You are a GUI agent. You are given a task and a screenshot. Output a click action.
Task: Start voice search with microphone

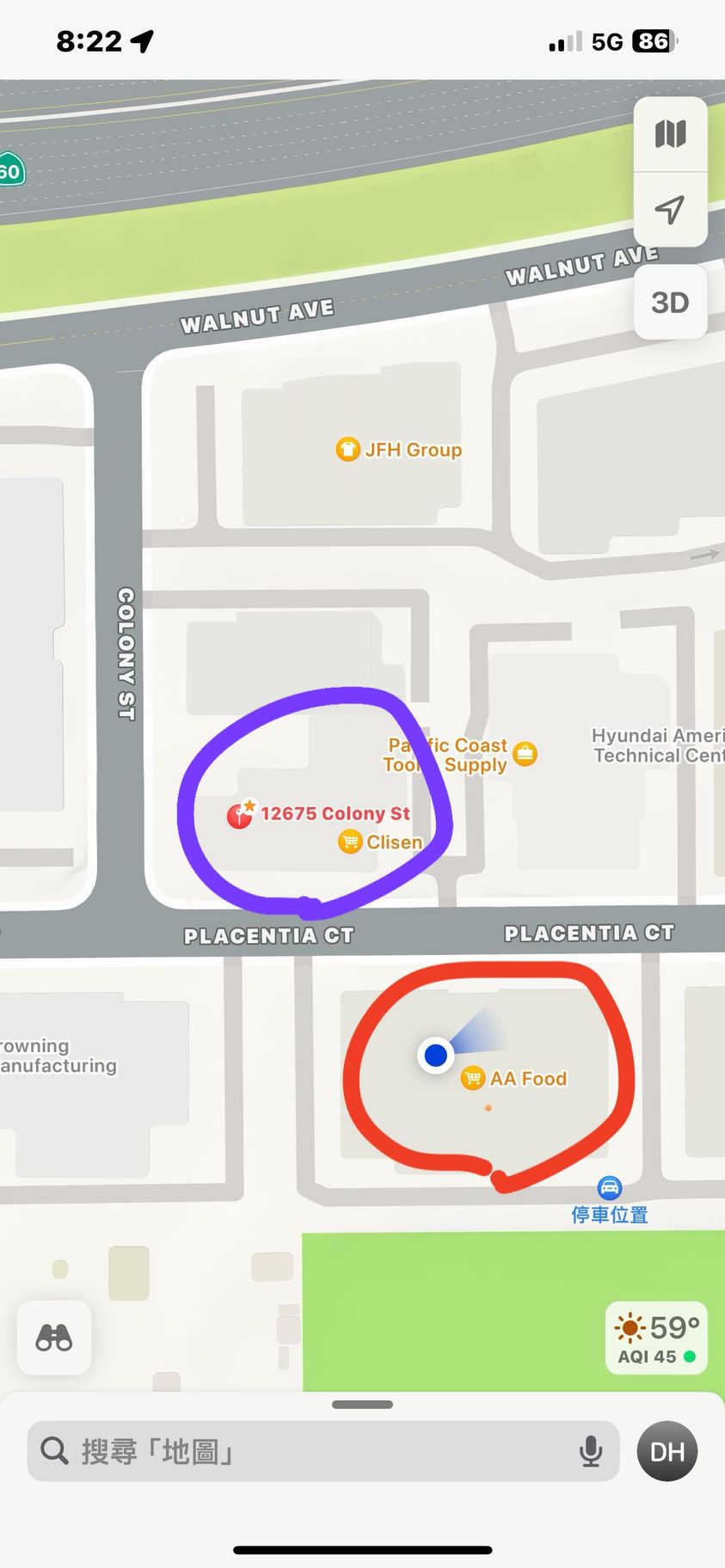click(x=590, y=1451)
